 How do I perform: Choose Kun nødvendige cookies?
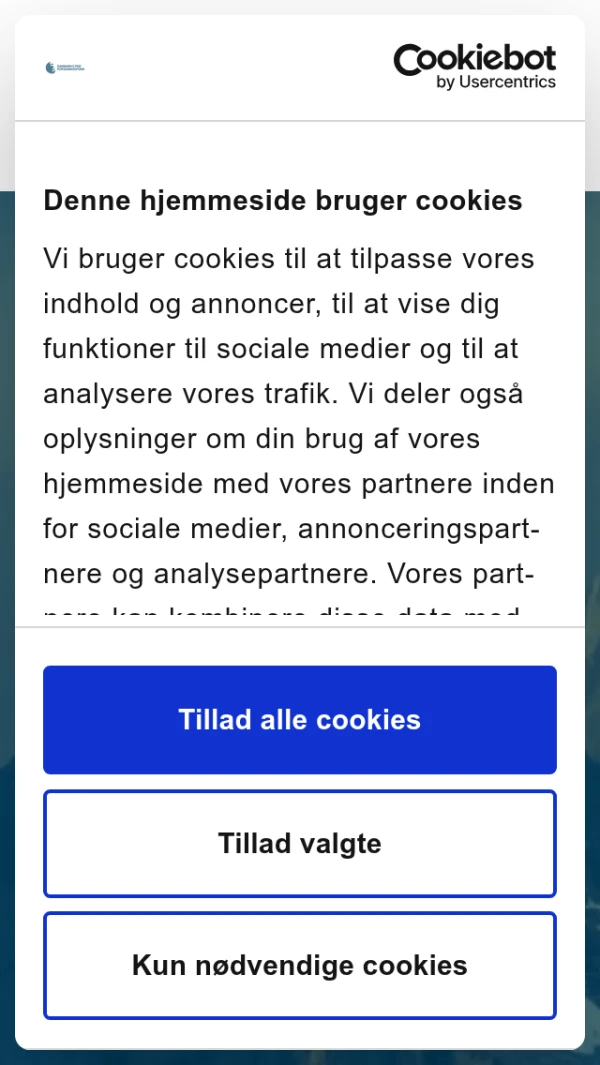tap(300, 965)
